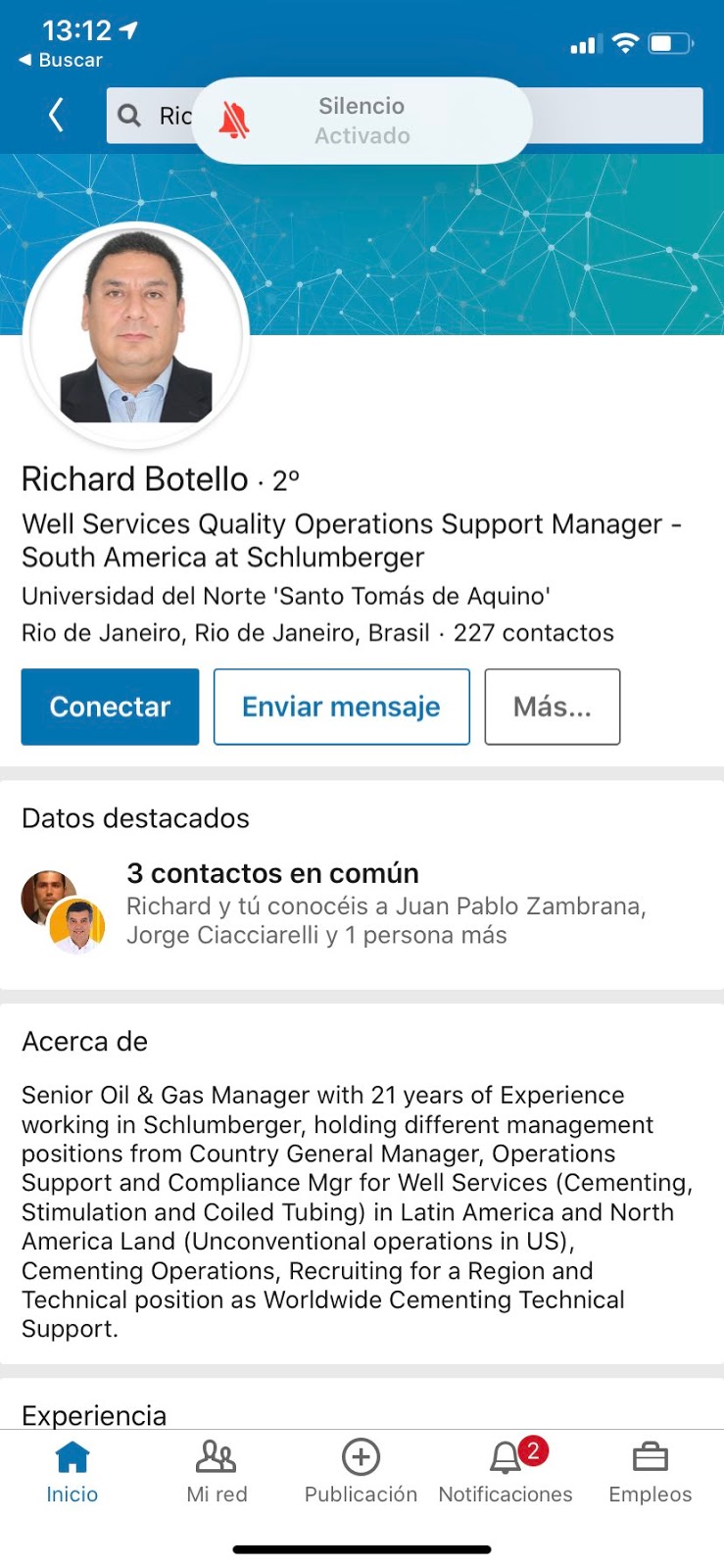Tap Enviar mensaje to message Richard
This screenshot has height=1568, width=724.
click(341, 706)
